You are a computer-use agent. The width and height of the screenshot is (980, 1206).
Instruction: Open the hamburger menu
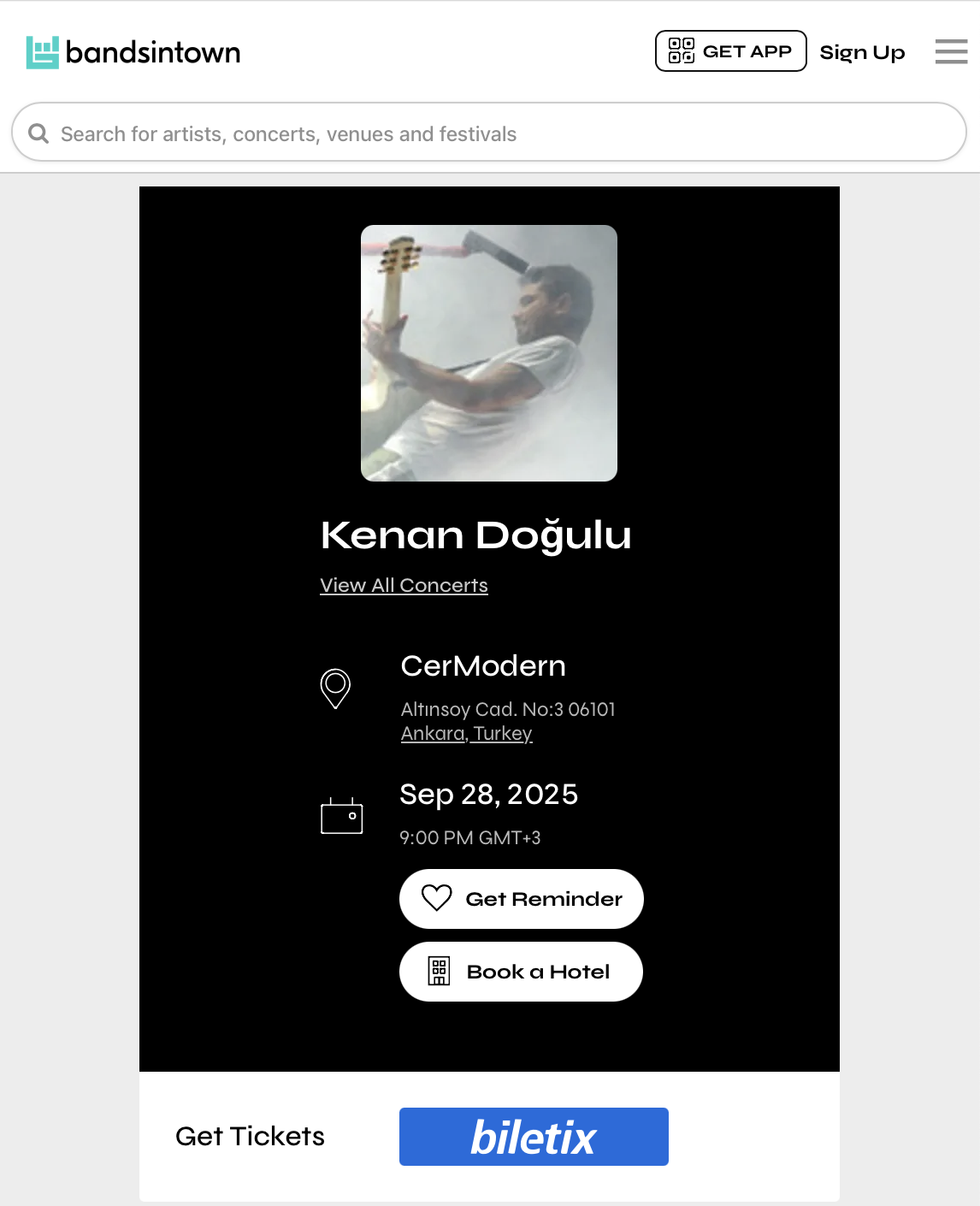point(951,51)
